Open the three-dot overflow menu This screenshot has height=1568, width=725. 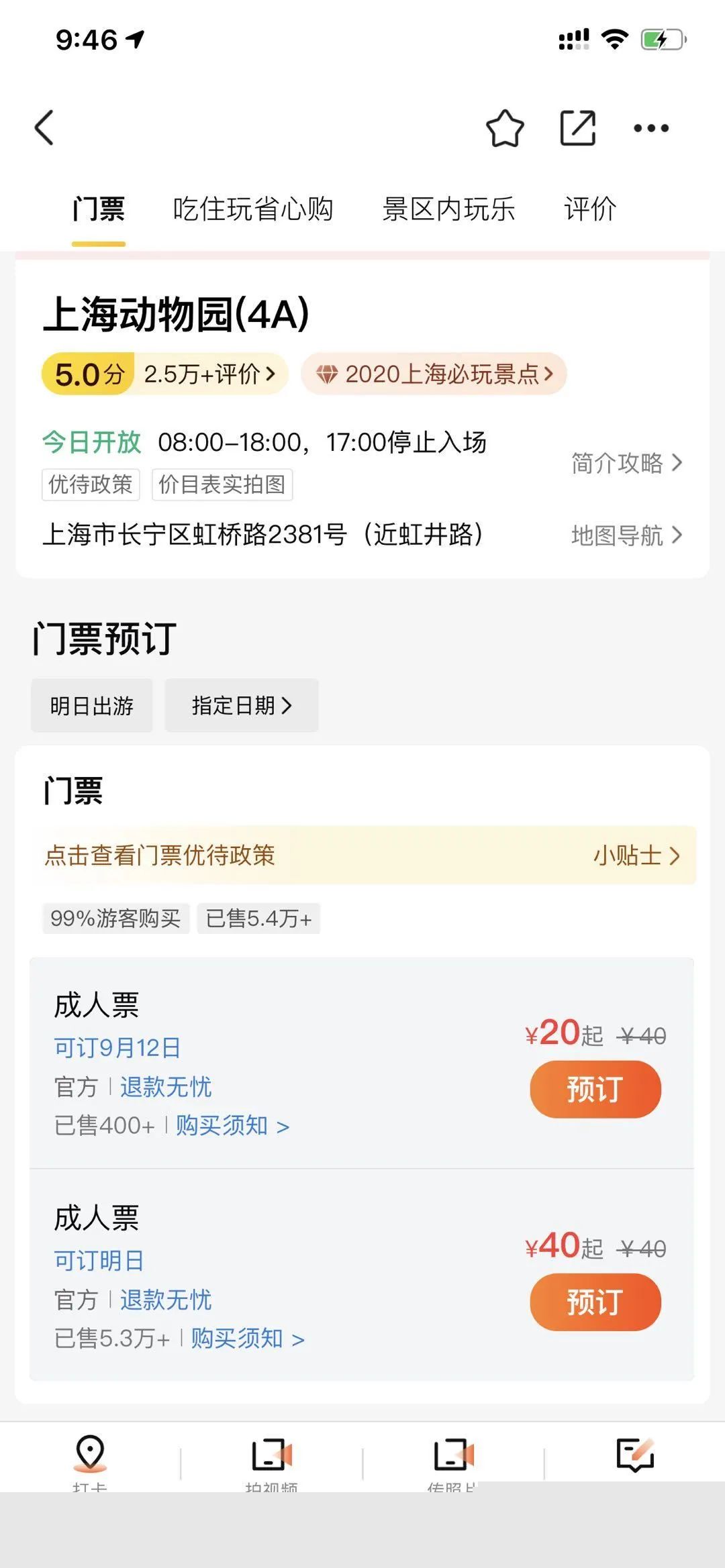tap(651, 128)
